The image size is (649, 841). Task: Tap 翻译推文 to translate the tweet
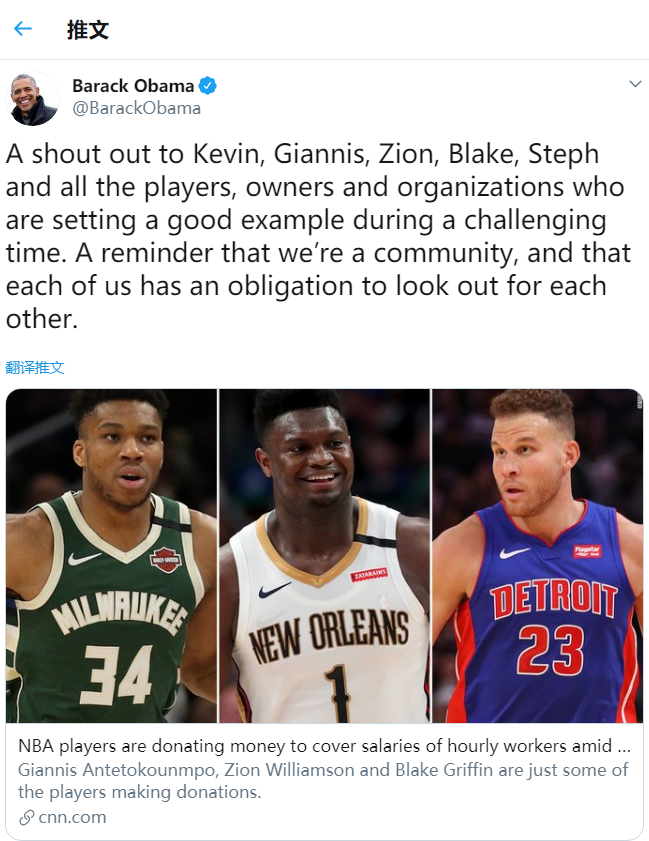35,367
